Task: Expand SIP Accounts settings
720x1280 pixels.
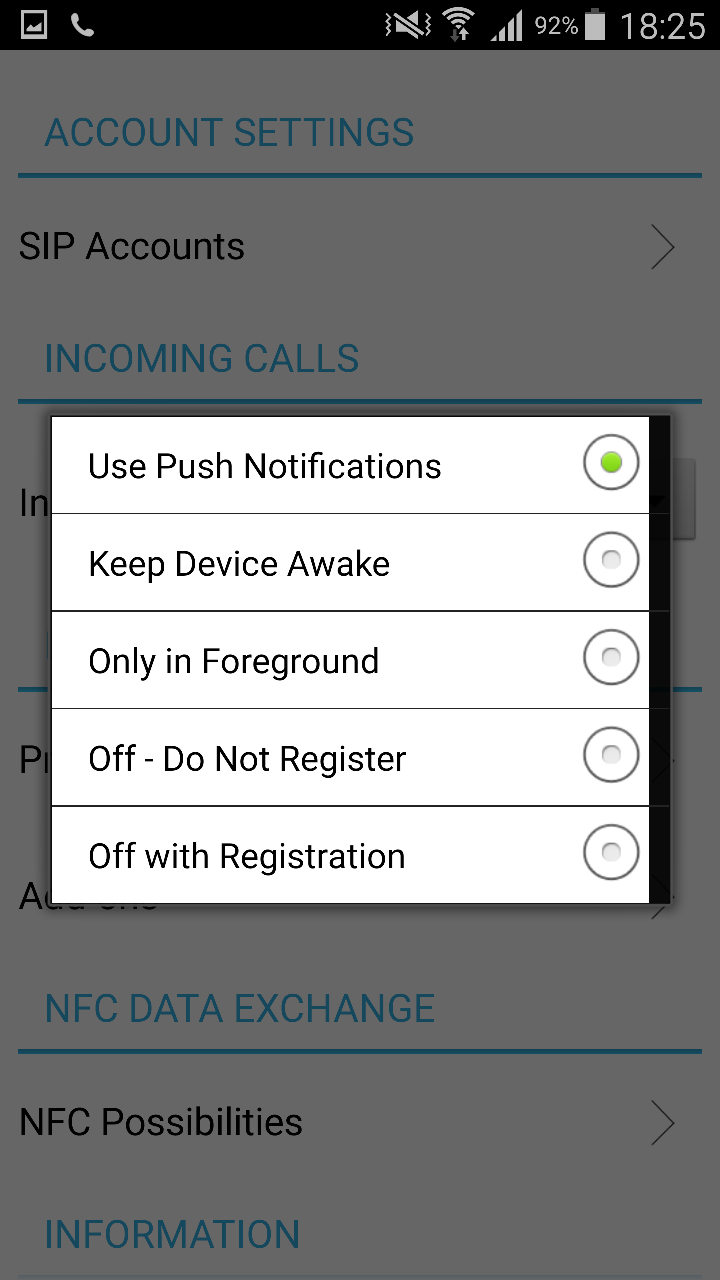Action: pos(360,246)
